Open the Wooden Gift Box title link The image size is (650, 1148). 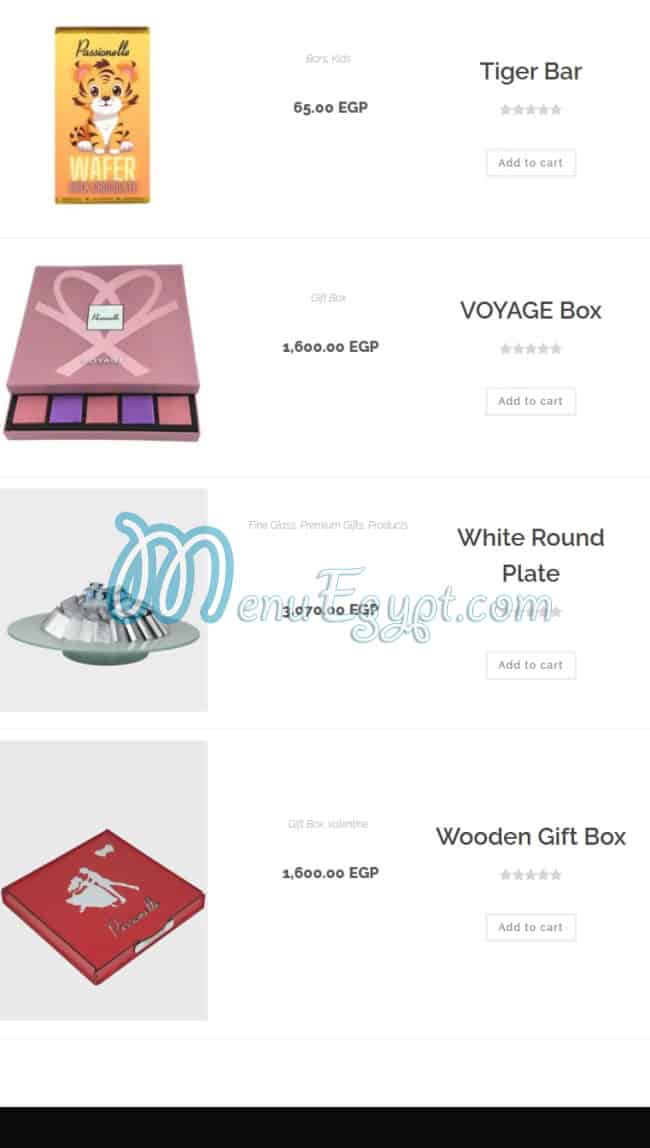(x=530, y=837)
